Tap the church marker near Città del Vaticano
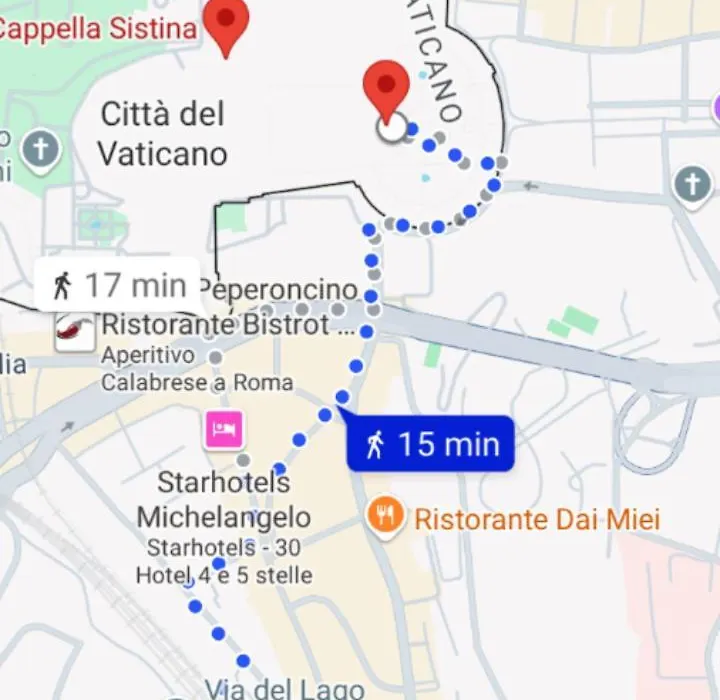Image resolution: width=720 pixels, height=700 pixels. click(40, 152)
